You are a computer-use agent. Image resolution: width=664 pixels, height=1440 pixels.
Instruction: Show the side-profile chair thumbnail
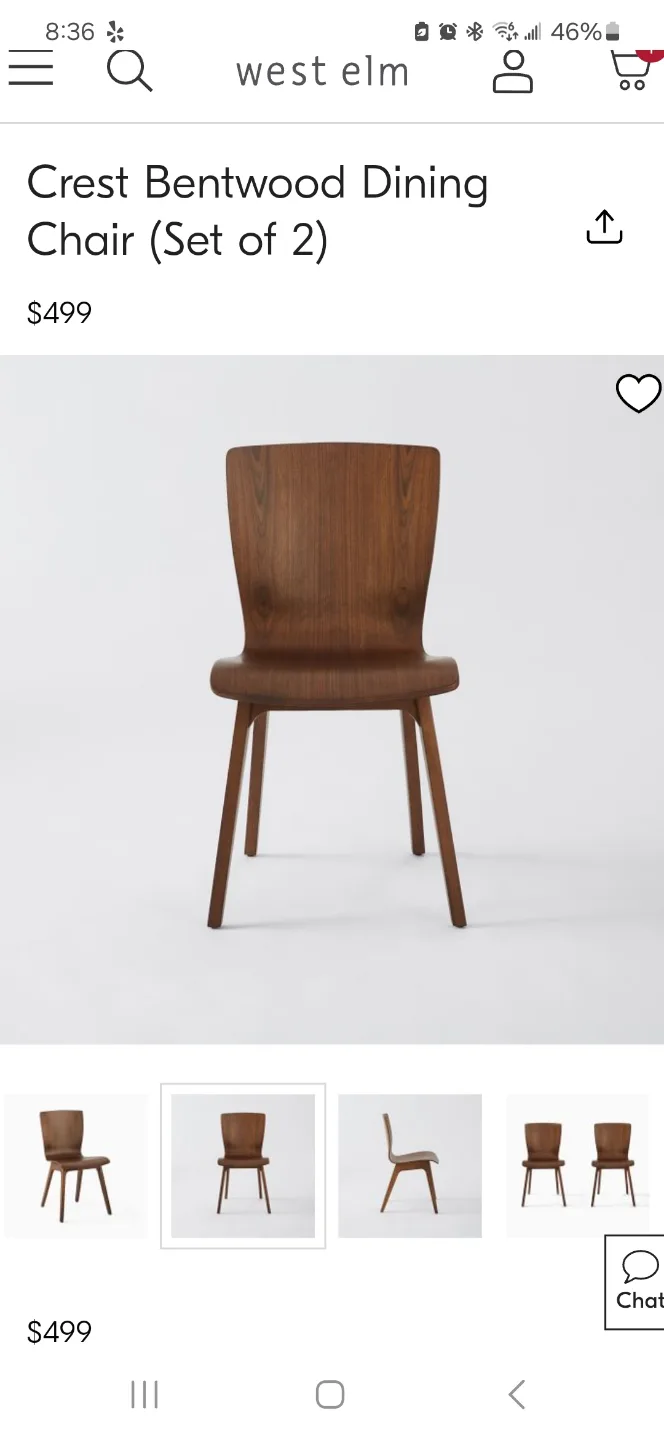(x=410, y=1166)
